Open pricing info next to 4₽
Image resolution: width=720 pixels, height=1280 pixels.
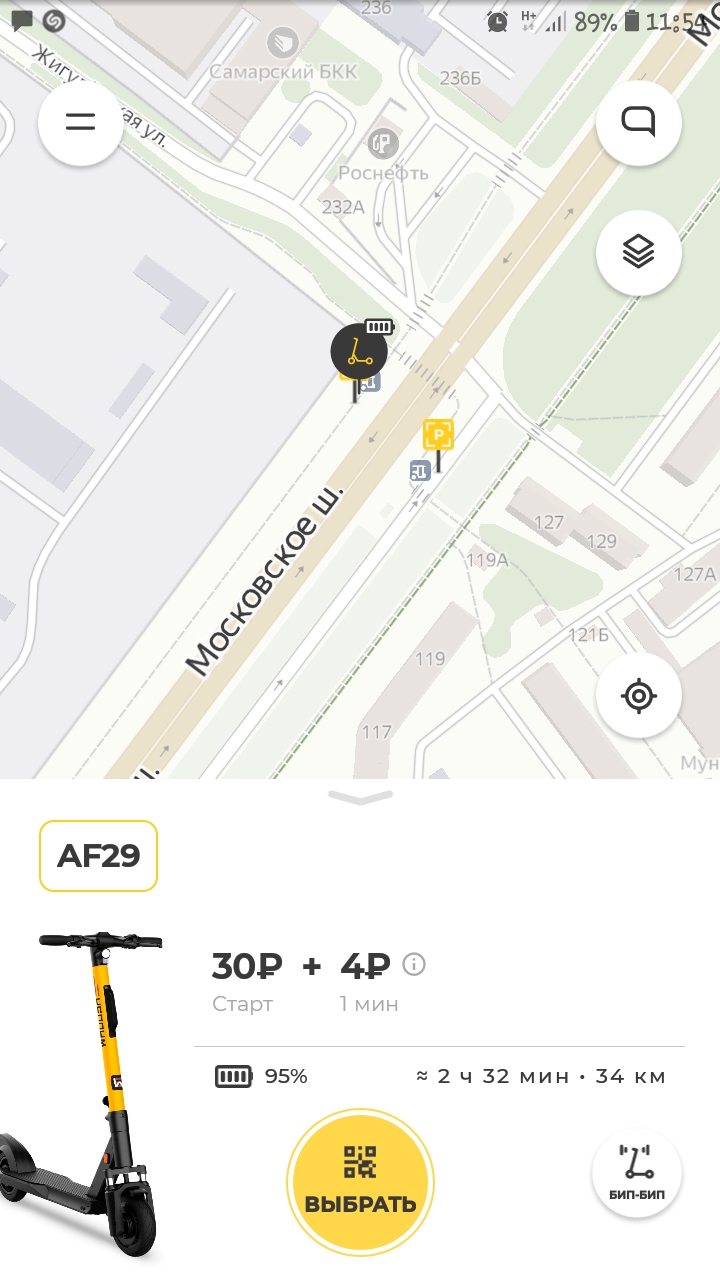coord(414,965)
